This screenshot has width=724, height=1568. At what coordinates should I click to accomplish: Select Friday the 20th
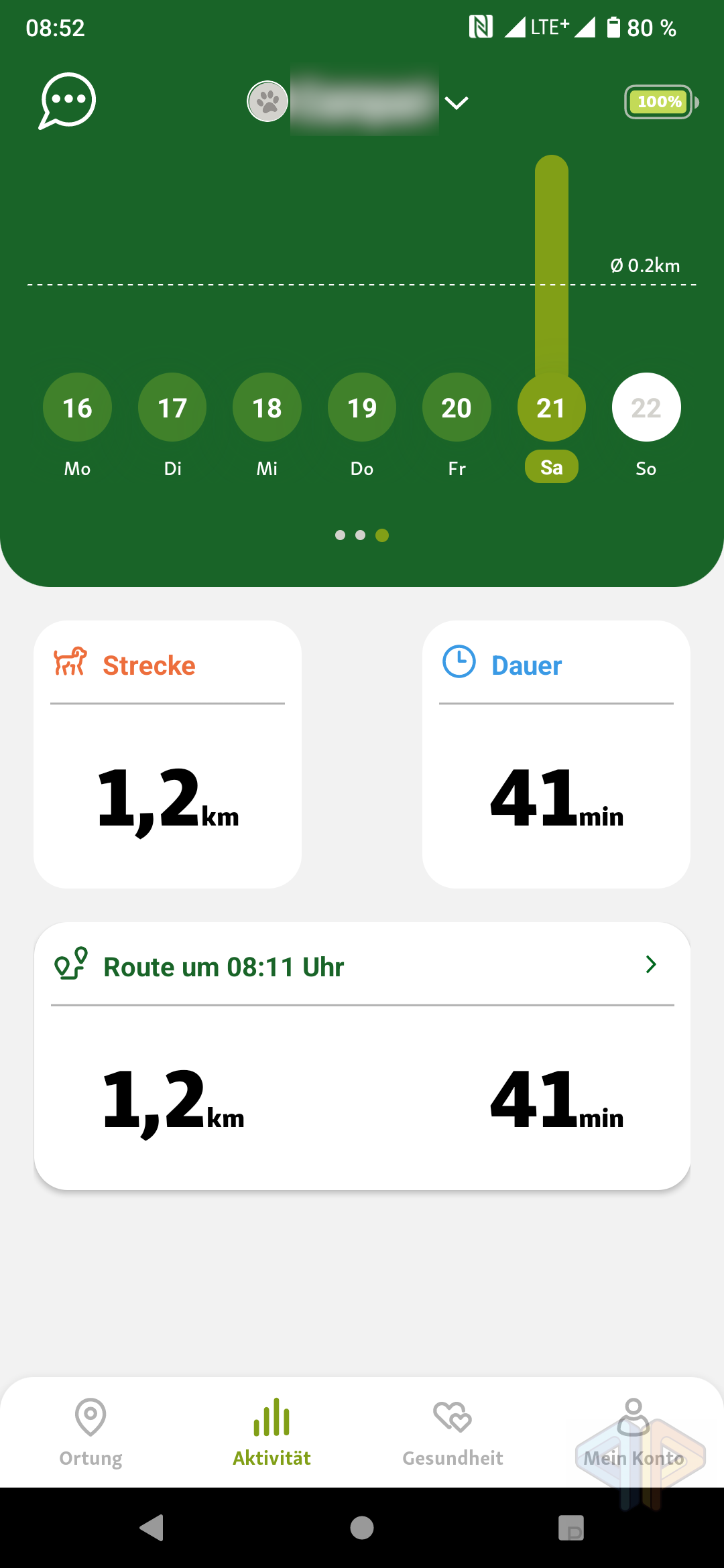[x=457, y=407]
